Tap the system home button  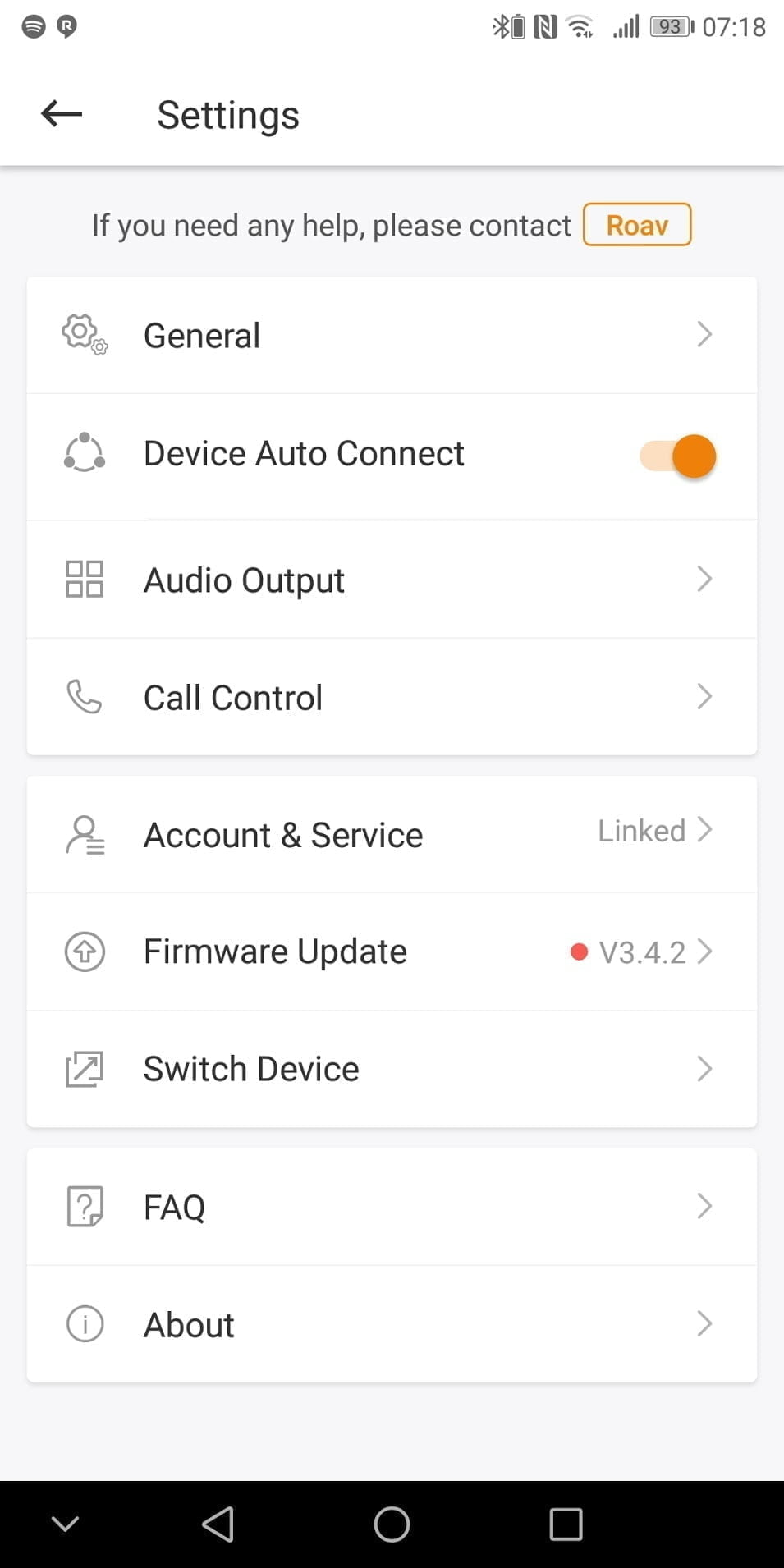pos(392,1524)
